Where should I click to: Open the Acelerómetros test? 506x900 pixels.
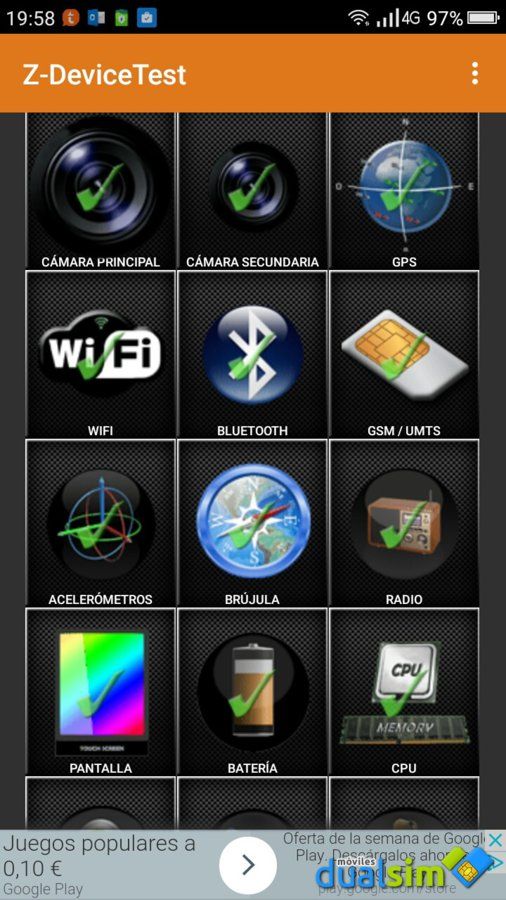[x=100, y=523]
